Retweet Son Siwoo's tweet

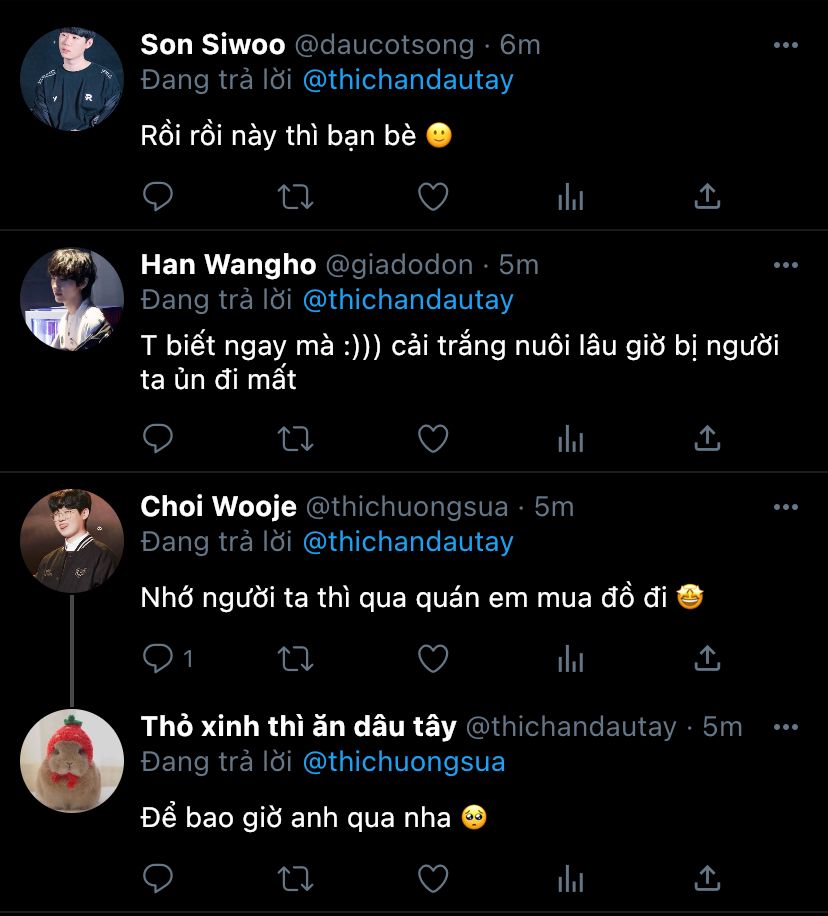click(295, 197)
